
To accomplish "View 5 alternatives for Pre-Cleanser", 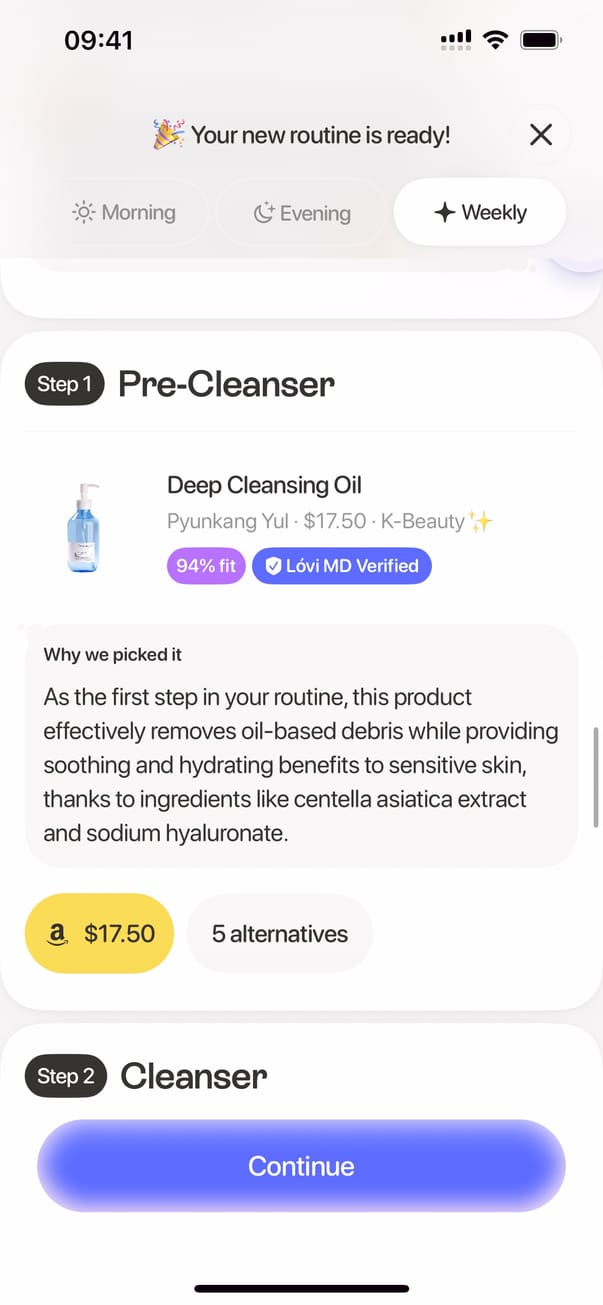I will coord(280,934).
